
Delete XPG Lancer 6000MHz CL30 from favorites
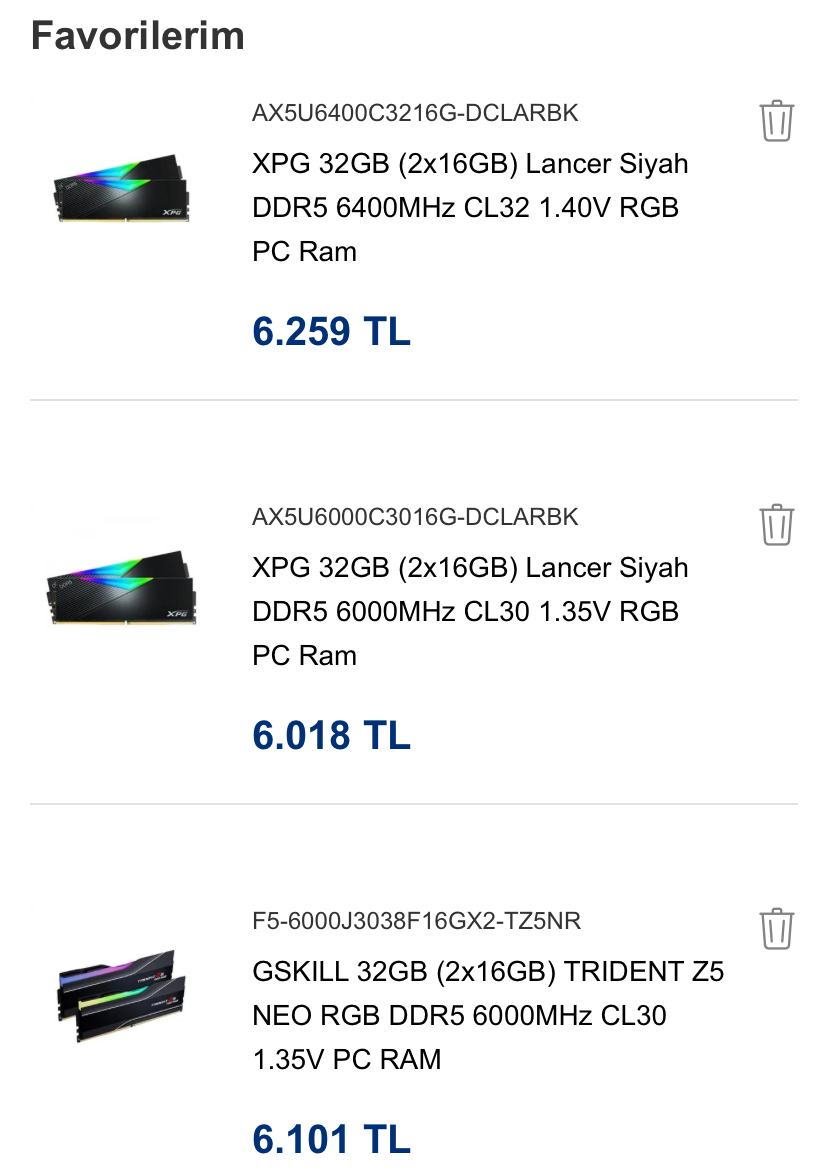(776, 525)
